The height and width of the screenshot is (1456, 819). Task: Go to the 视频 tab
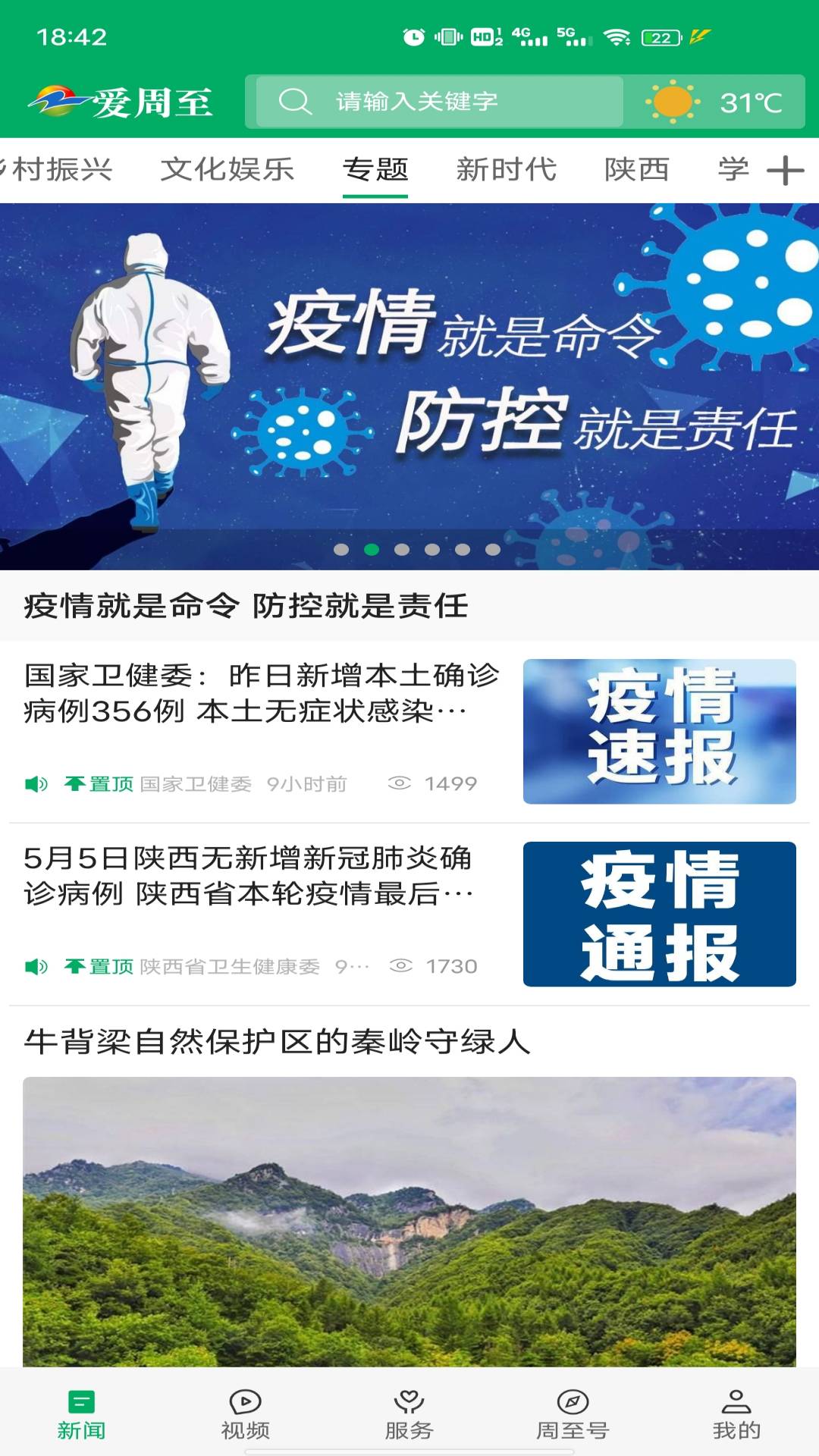245,1414
